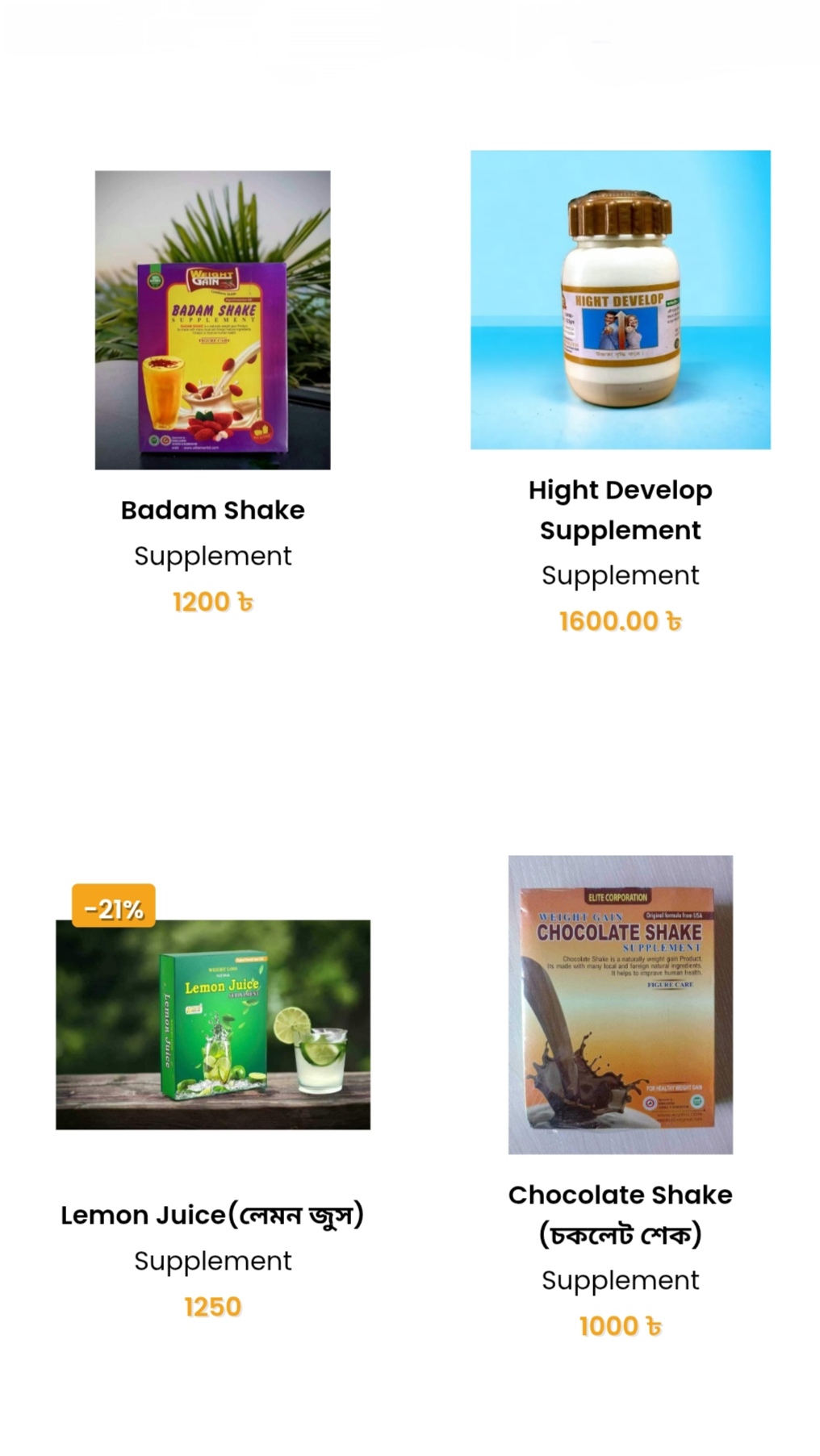This screenshot has height=1456, width=820.
Task: Open the Chocolate Shake product card
Action: [620, 1005]
